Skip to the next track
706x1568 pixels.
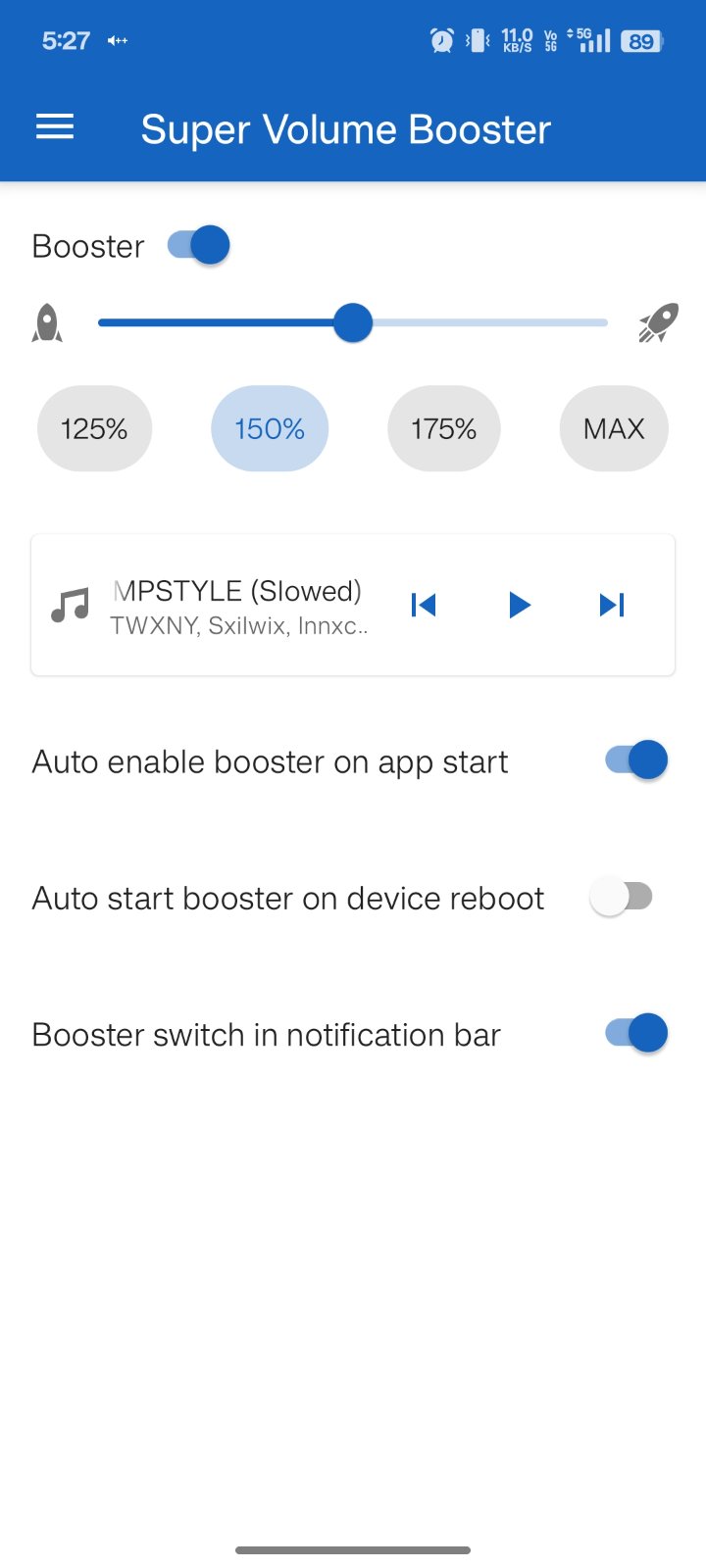pos(612,605)
